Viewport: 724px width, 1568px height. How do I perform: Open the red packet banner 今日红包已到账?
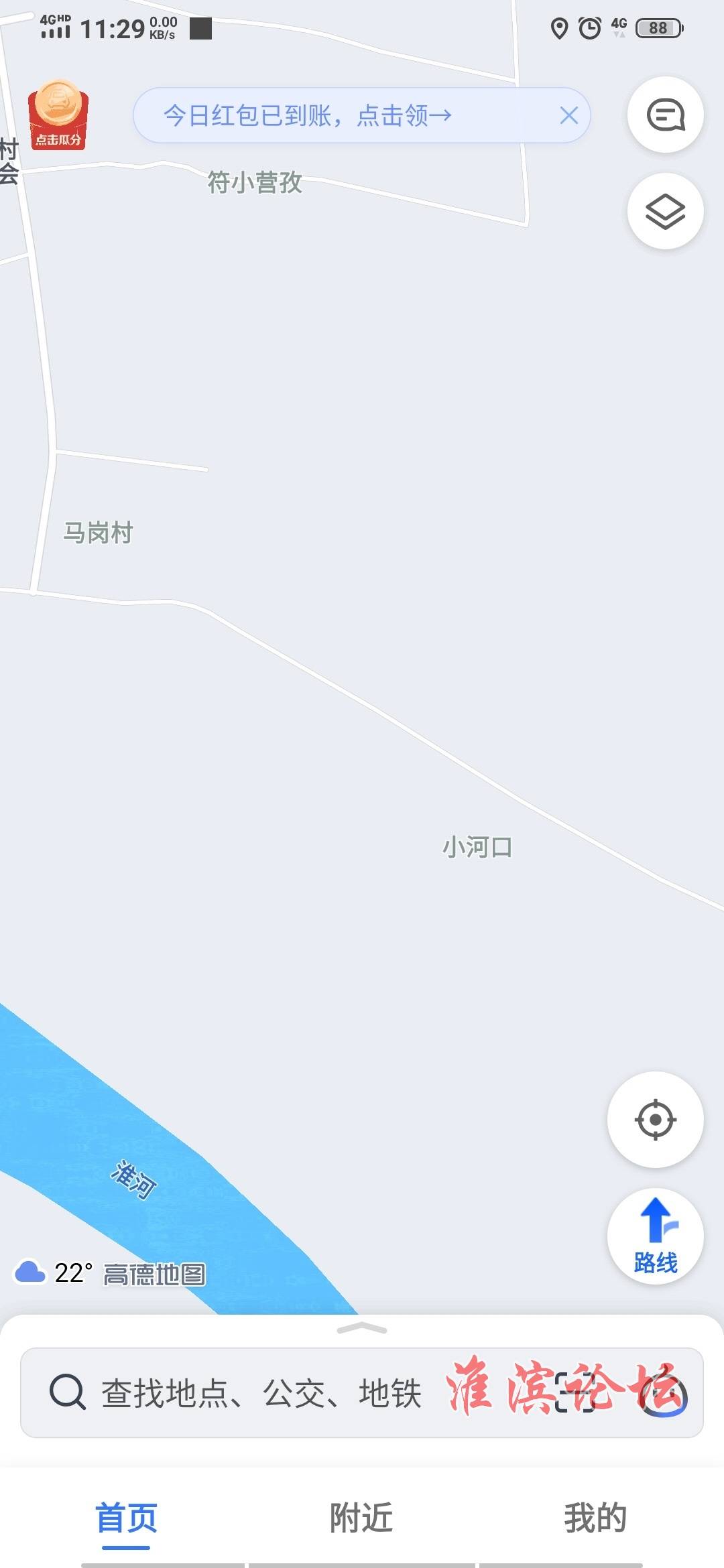point(308,115)
